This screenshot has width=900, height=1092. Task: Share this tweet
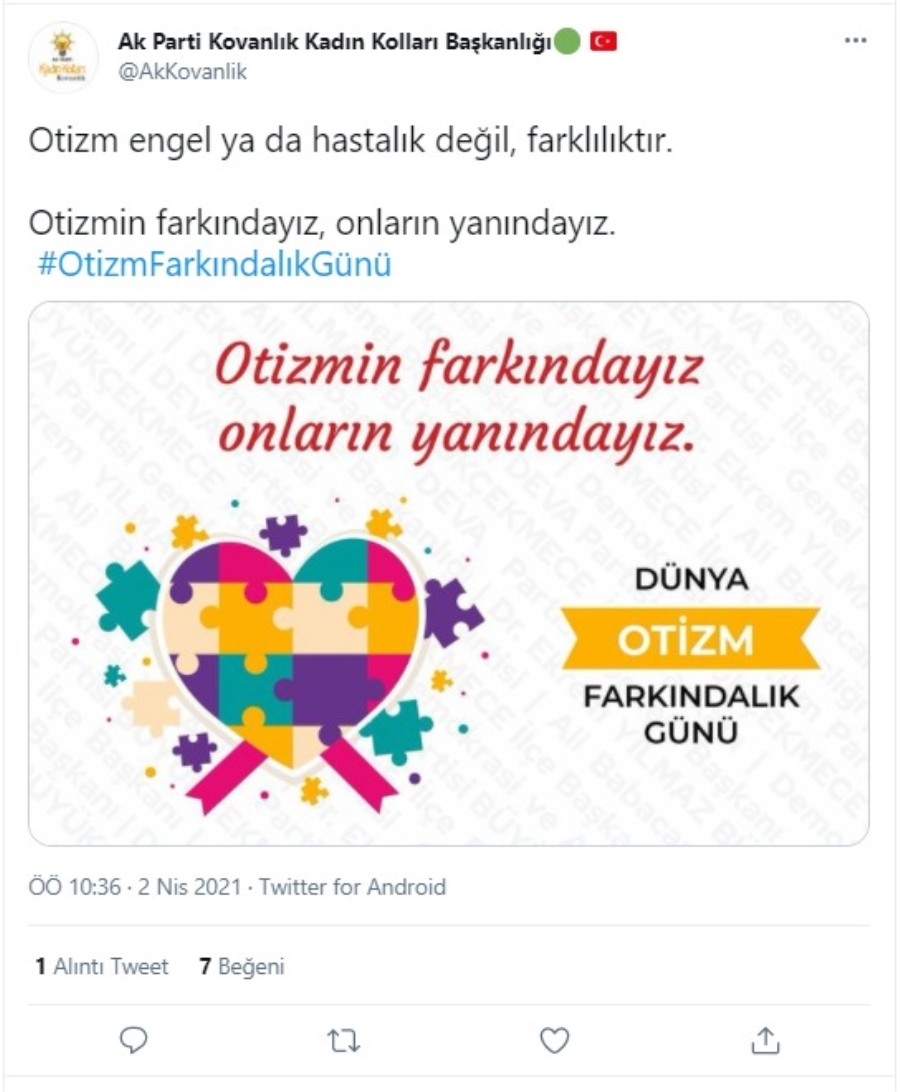tap(765, 1041)
